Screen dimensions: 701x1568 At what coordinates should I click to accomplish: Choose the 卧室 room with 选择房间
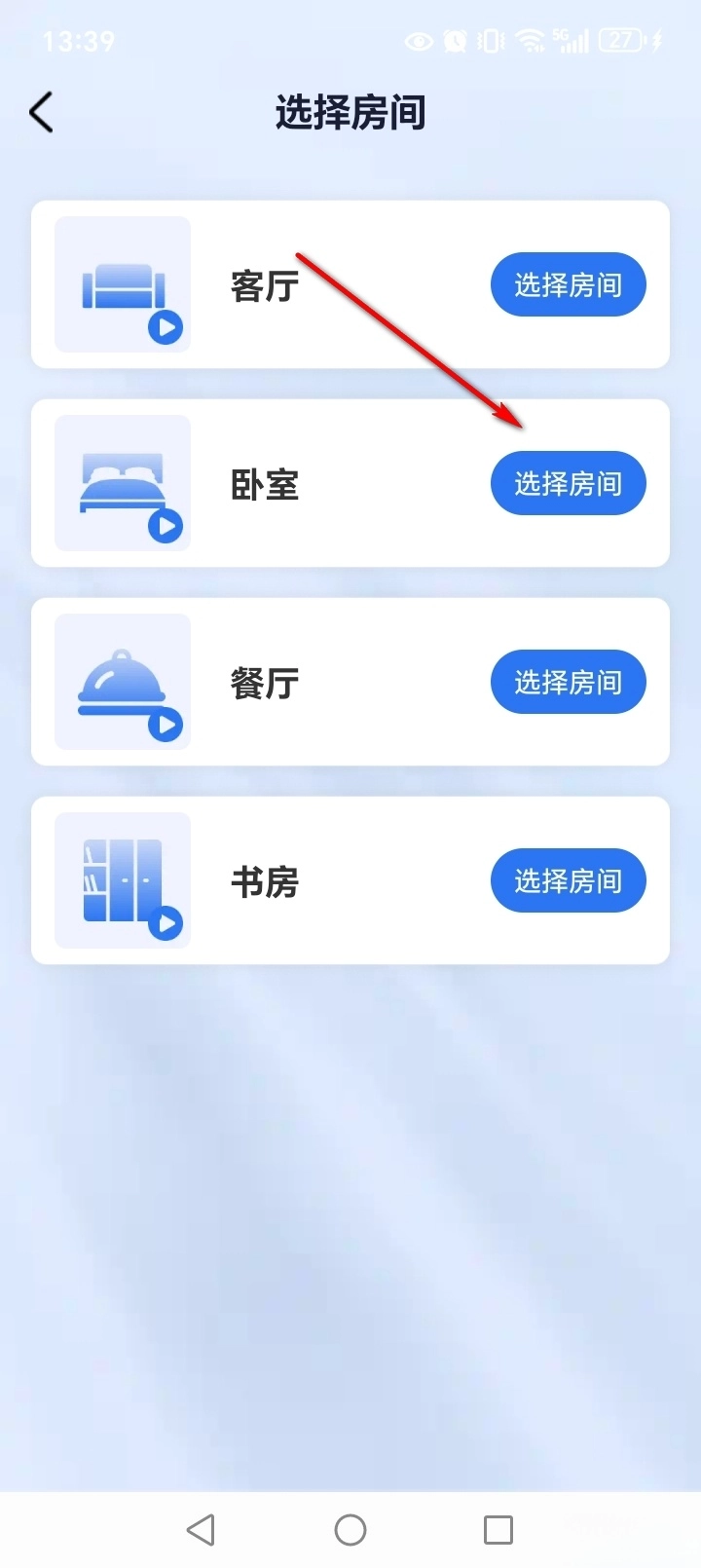pyautogui.click(x=568, y=484)
